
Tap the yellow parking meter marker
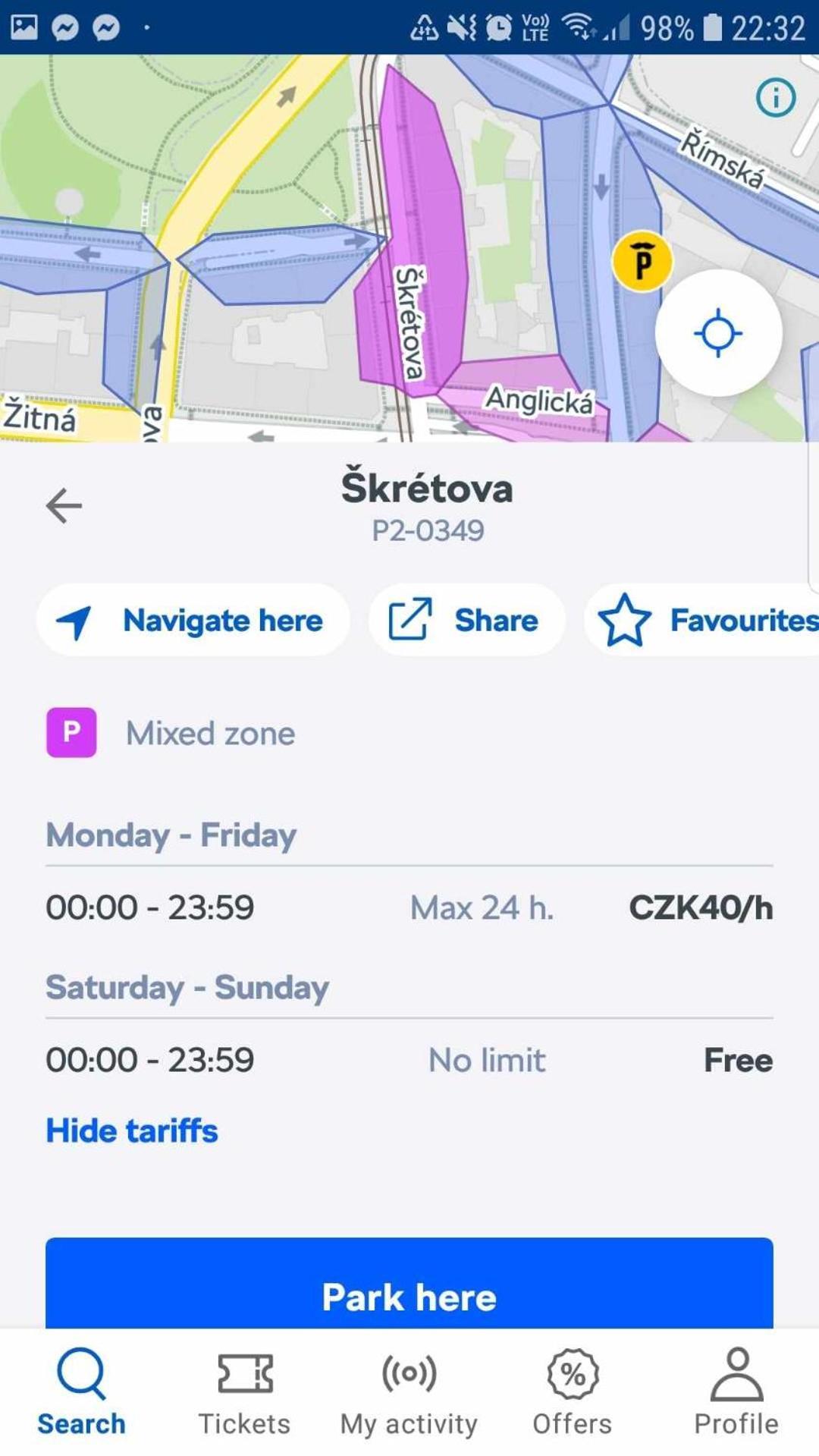(642, 262)
